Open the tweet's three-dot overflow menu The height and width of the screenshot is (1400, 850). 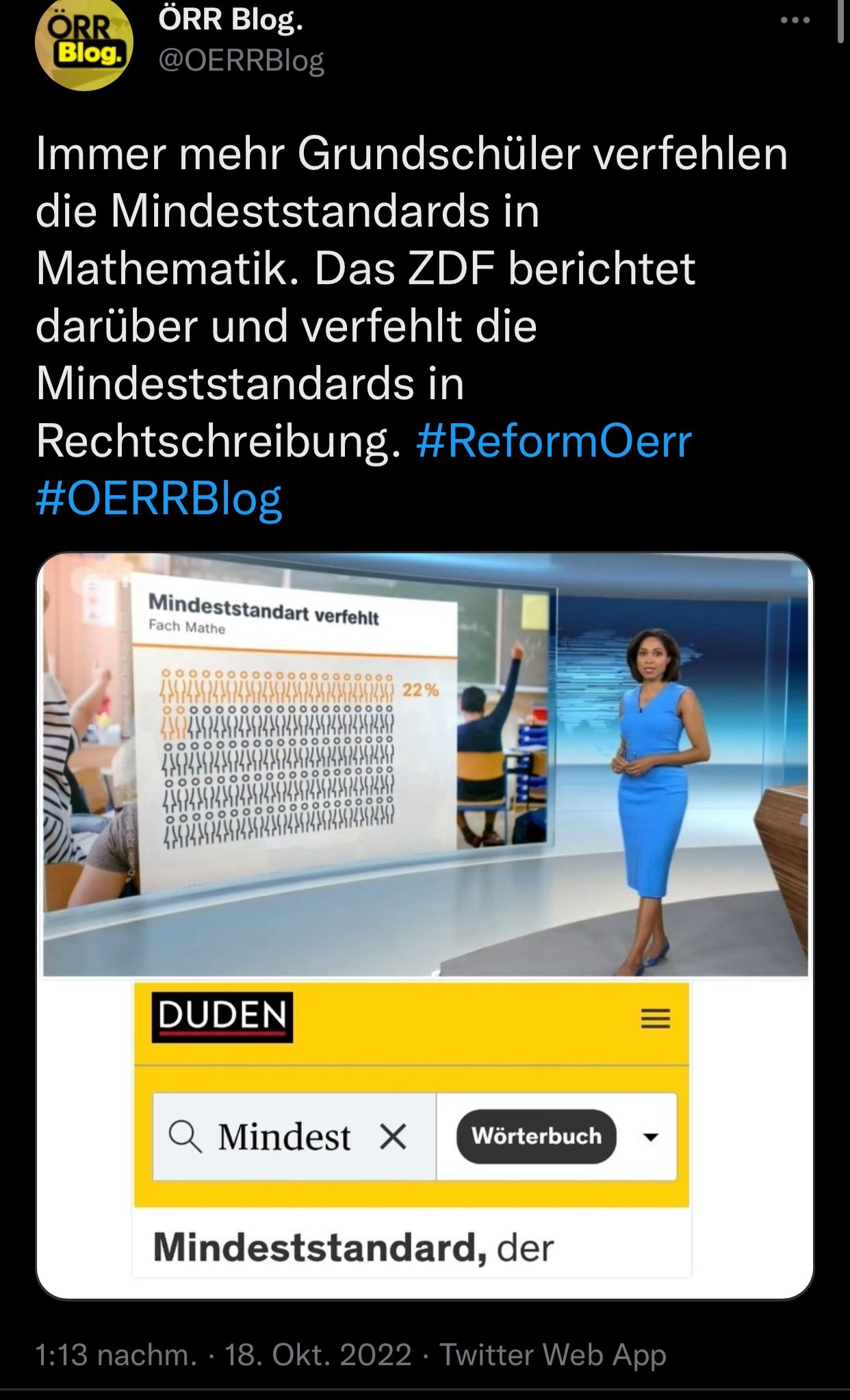click(x=795, y=21)
